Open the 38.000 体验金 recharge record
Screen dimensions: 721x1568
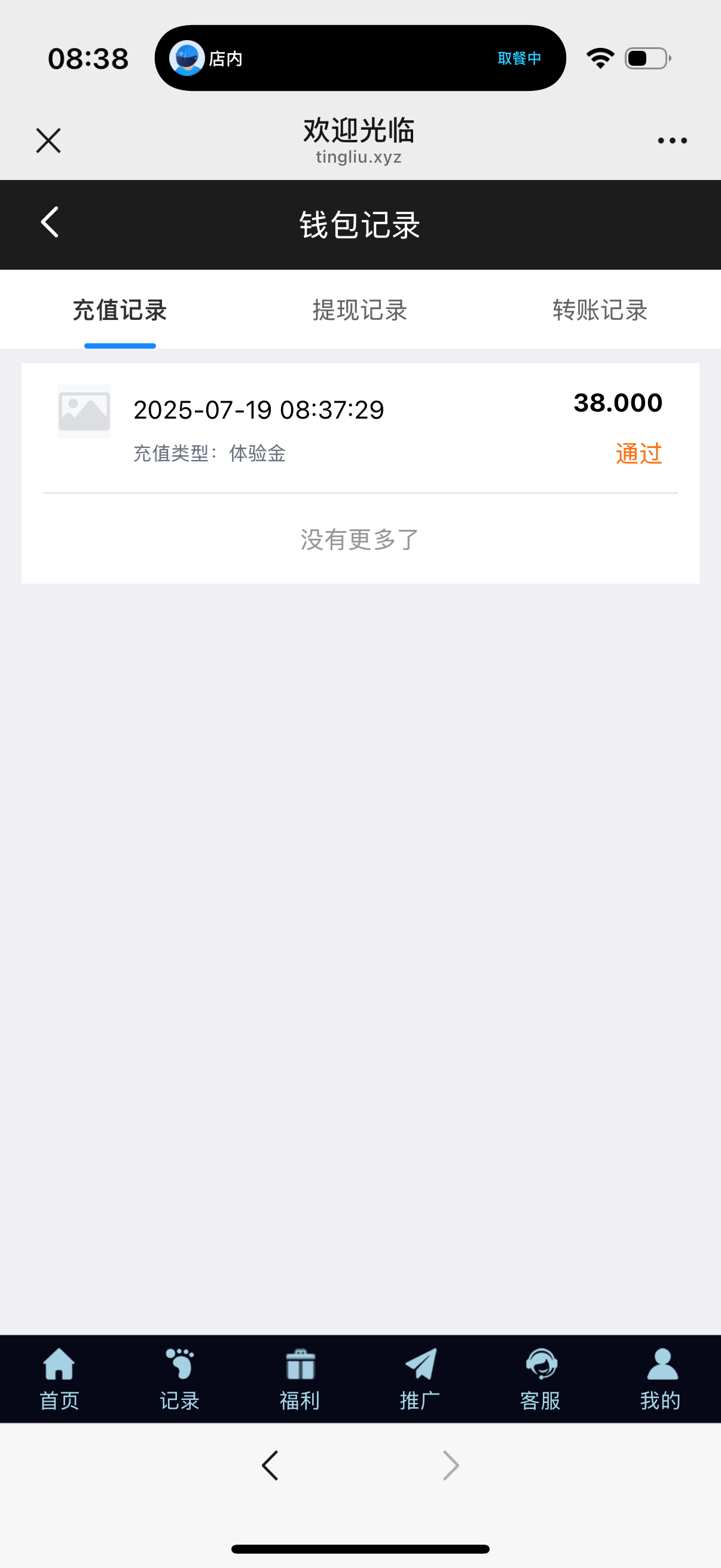click(x=359, y=428)
